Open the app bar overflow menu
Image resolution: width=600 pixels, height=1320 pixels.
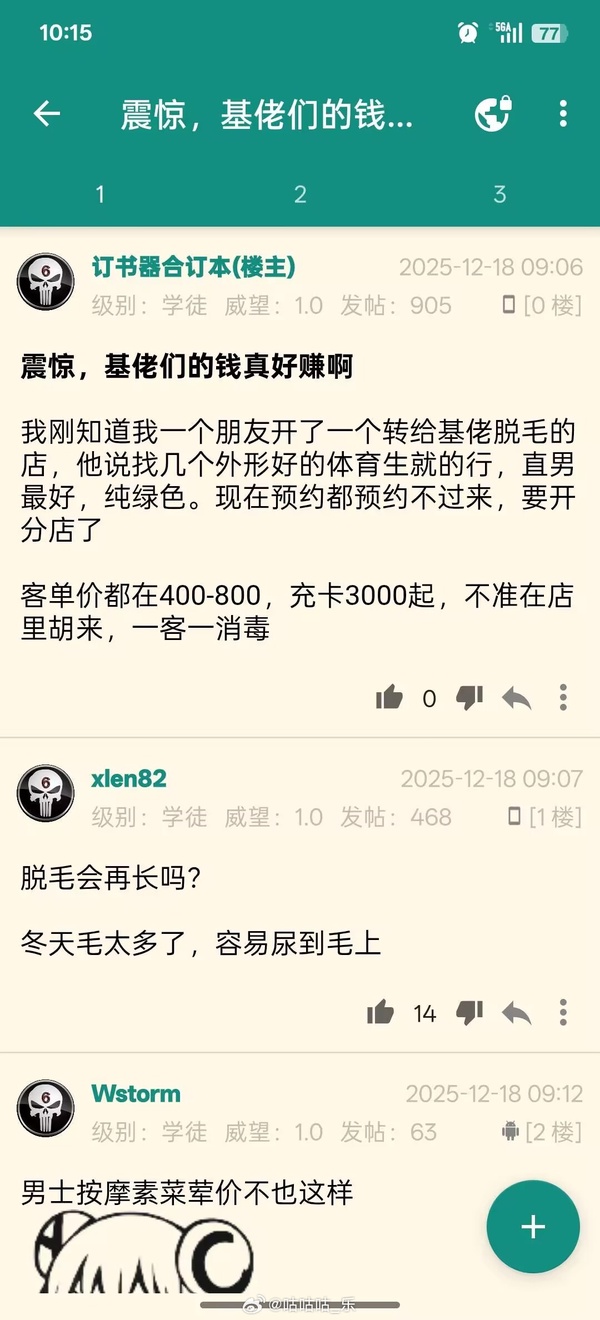pos(564,114)
